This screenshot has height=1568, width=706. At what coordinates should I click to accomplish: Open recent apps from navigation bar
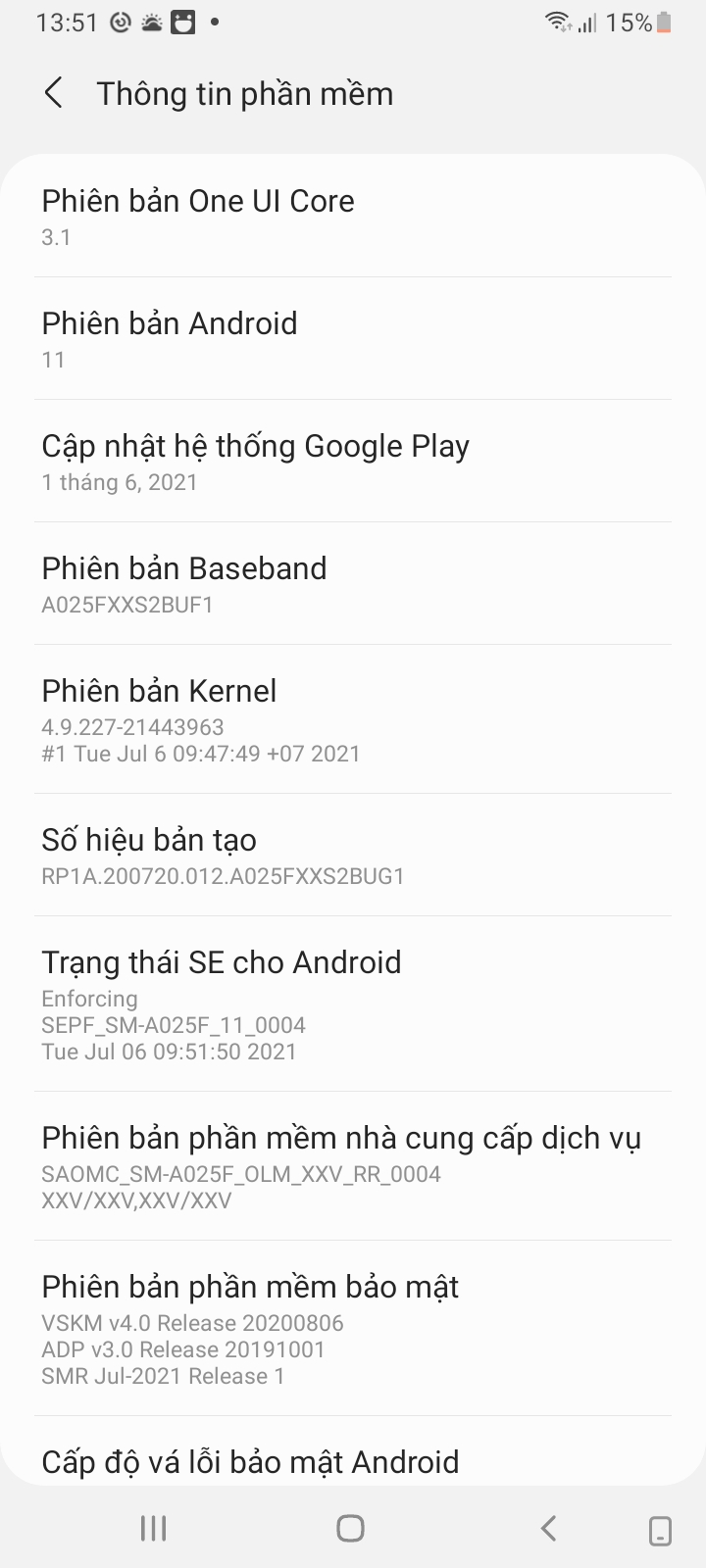[x=153, y=1528]
